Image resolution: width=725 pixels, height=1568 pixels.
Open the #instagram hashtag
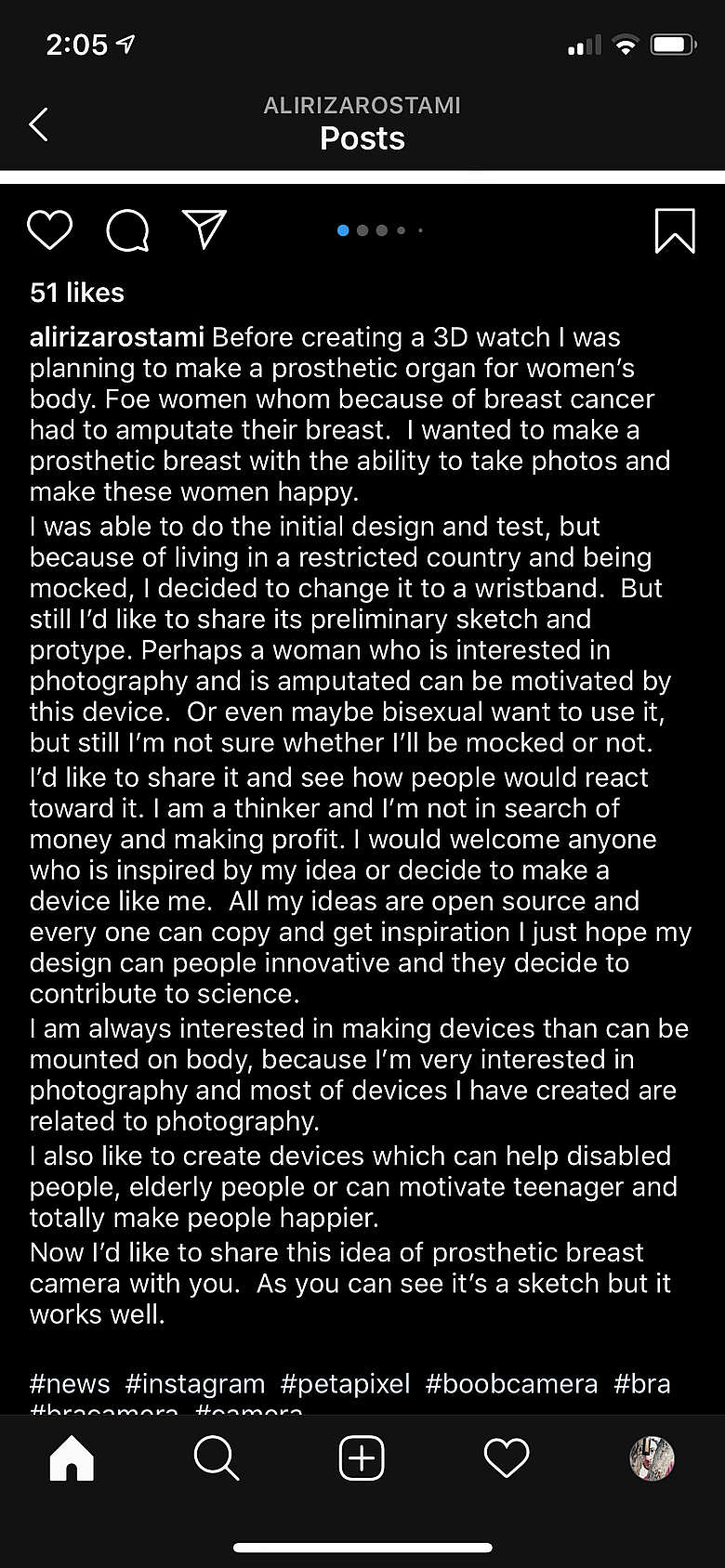195,1383
